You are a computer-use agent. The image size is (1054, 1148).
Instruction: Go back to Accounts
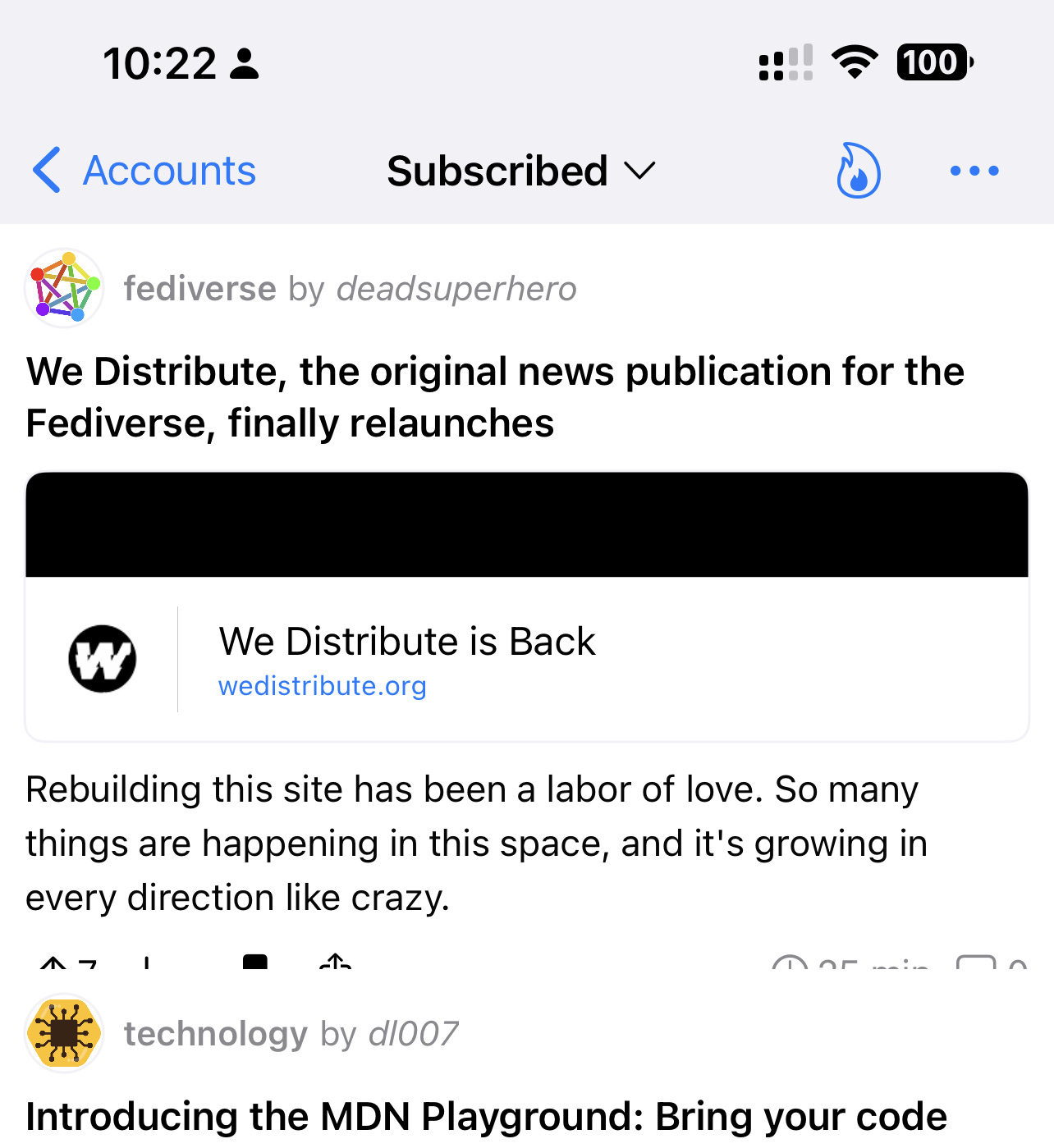coord(143,171)
